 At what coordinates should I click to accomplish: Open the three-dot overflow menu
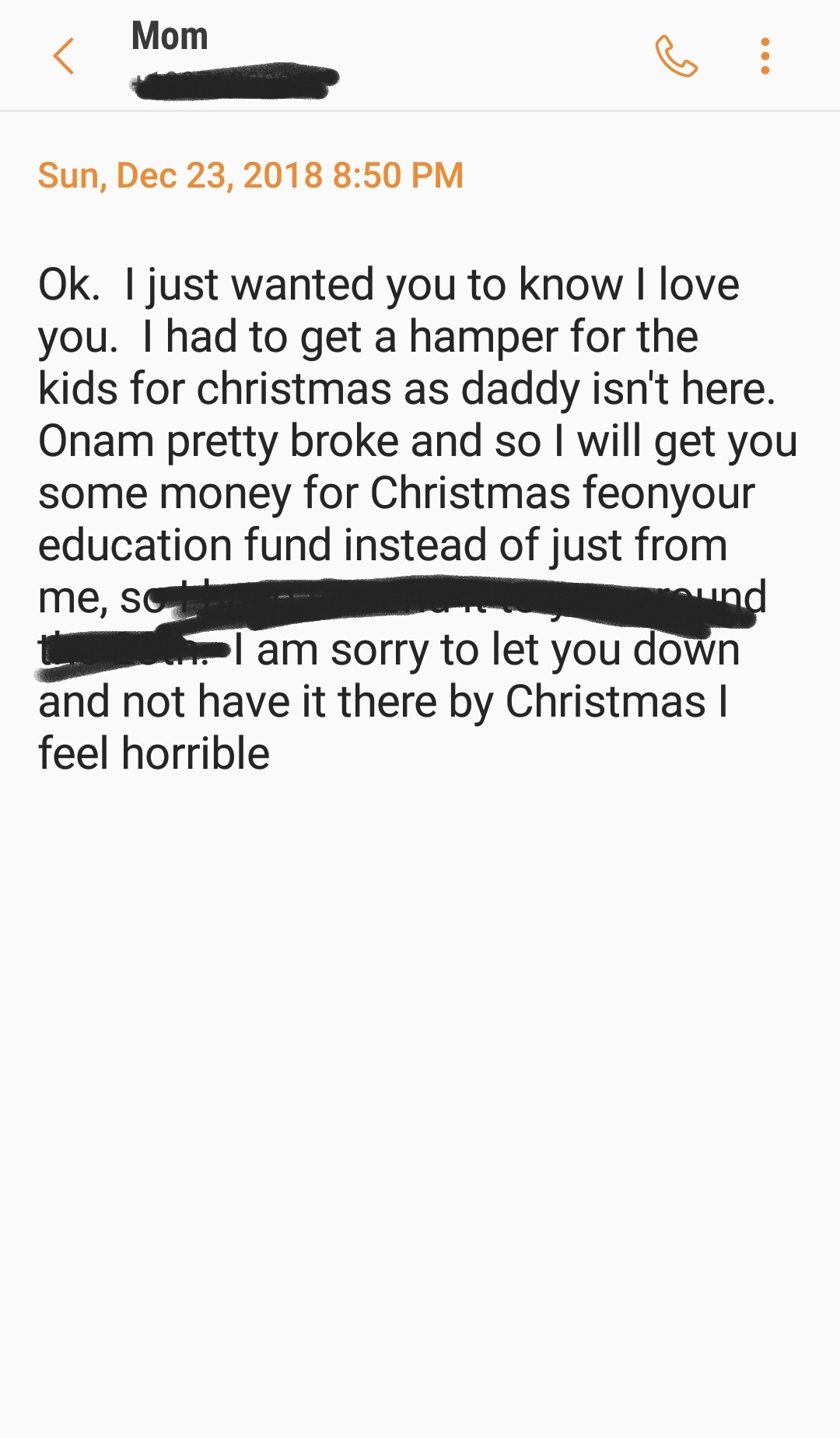tap(765, 56)
